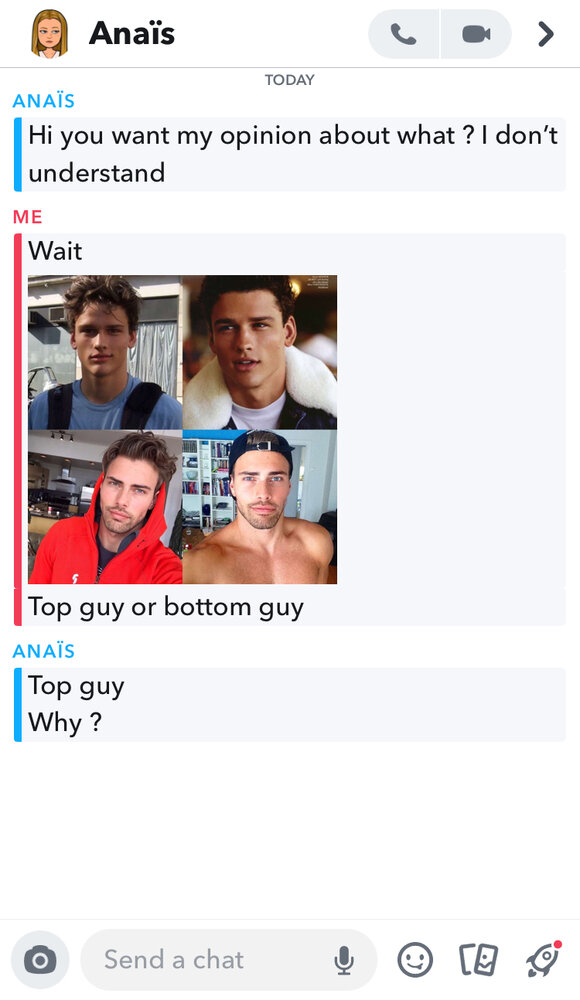Open Anaïs's Bitmoji profile avatar
The width and height of the screenshot is (580, 1000).
click(x=49, y=34)
